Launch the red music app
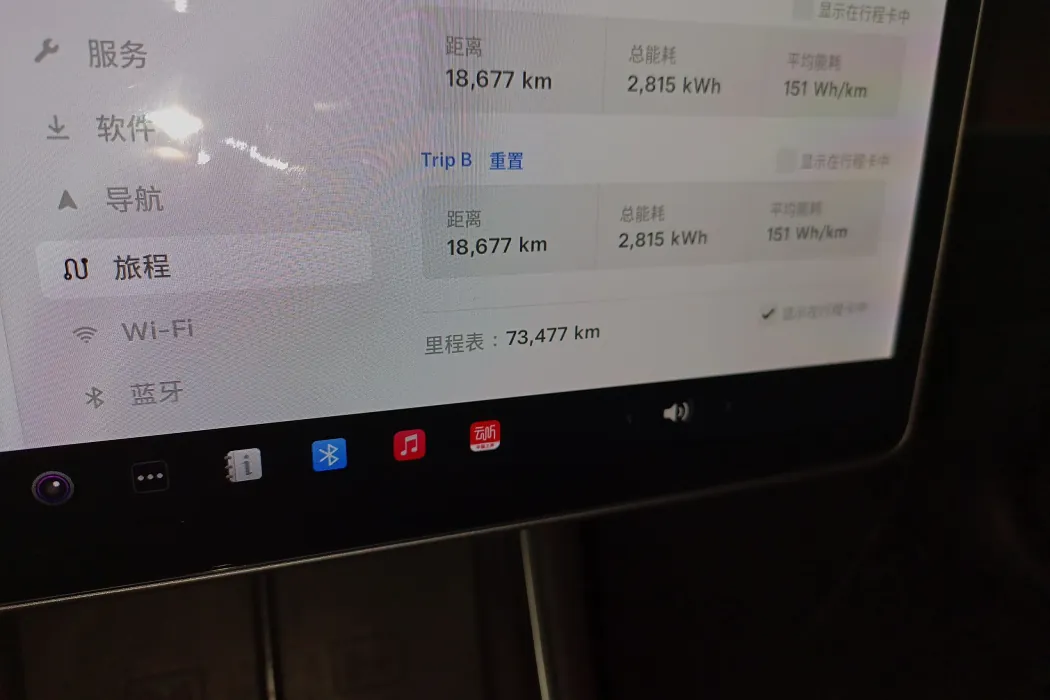Screen dimensions: 1050x700 409,444
